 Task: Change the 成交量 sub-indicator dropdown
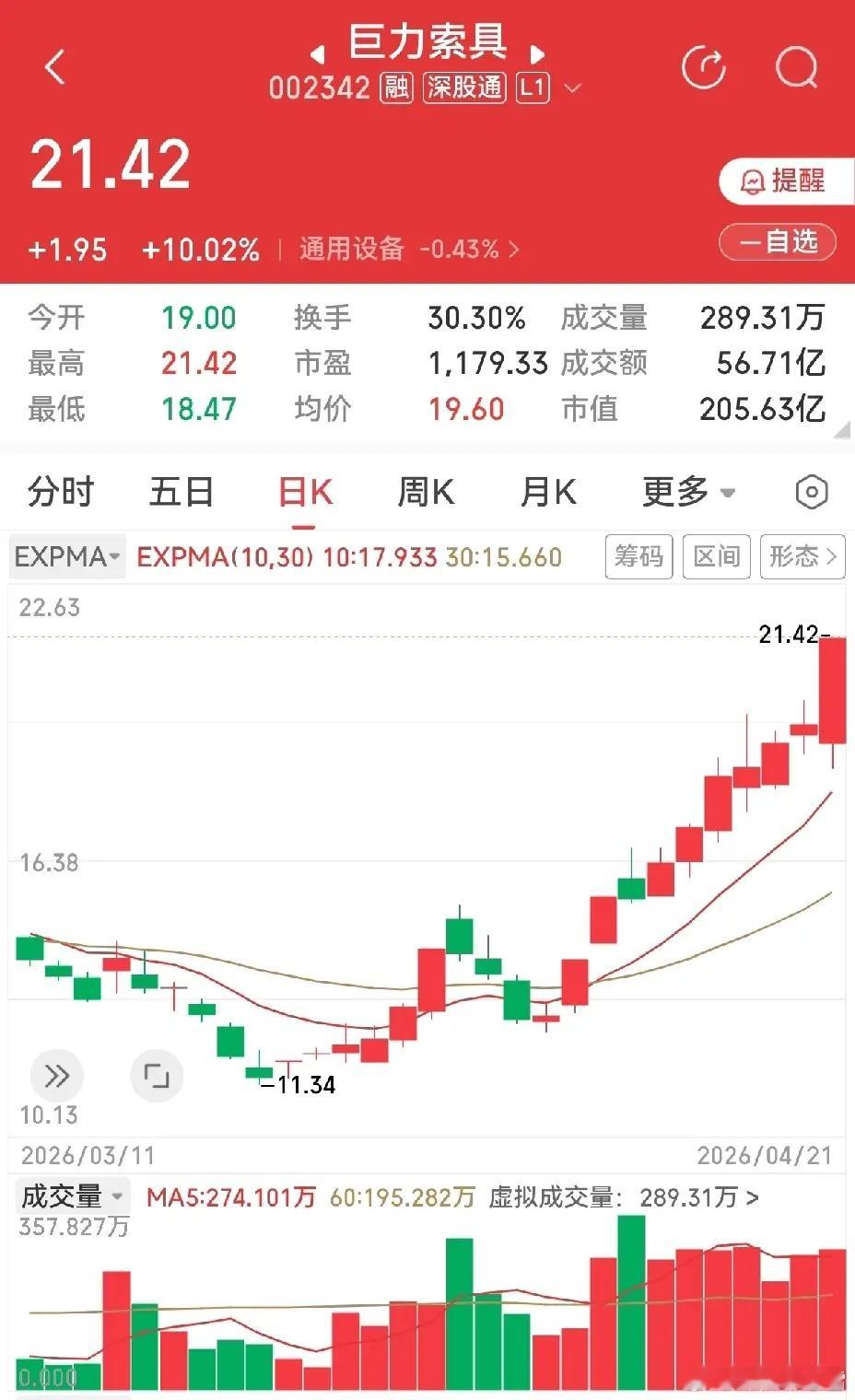(73, 1196)
